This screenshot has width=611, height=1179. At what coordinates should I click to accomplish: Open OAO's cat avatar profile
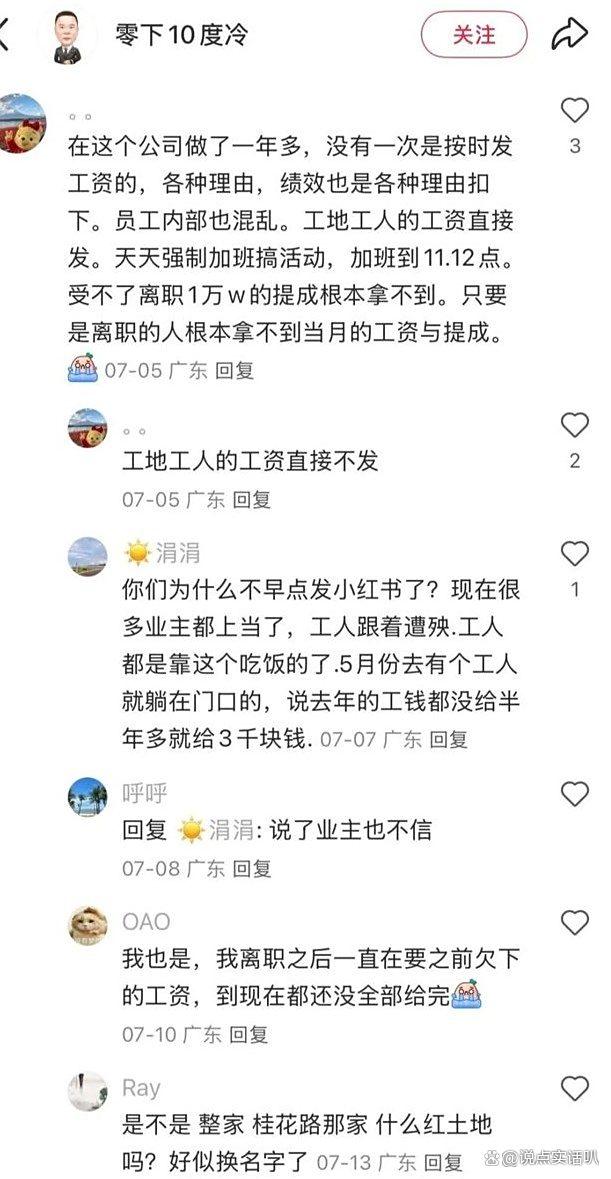click(x=87, y=925)
